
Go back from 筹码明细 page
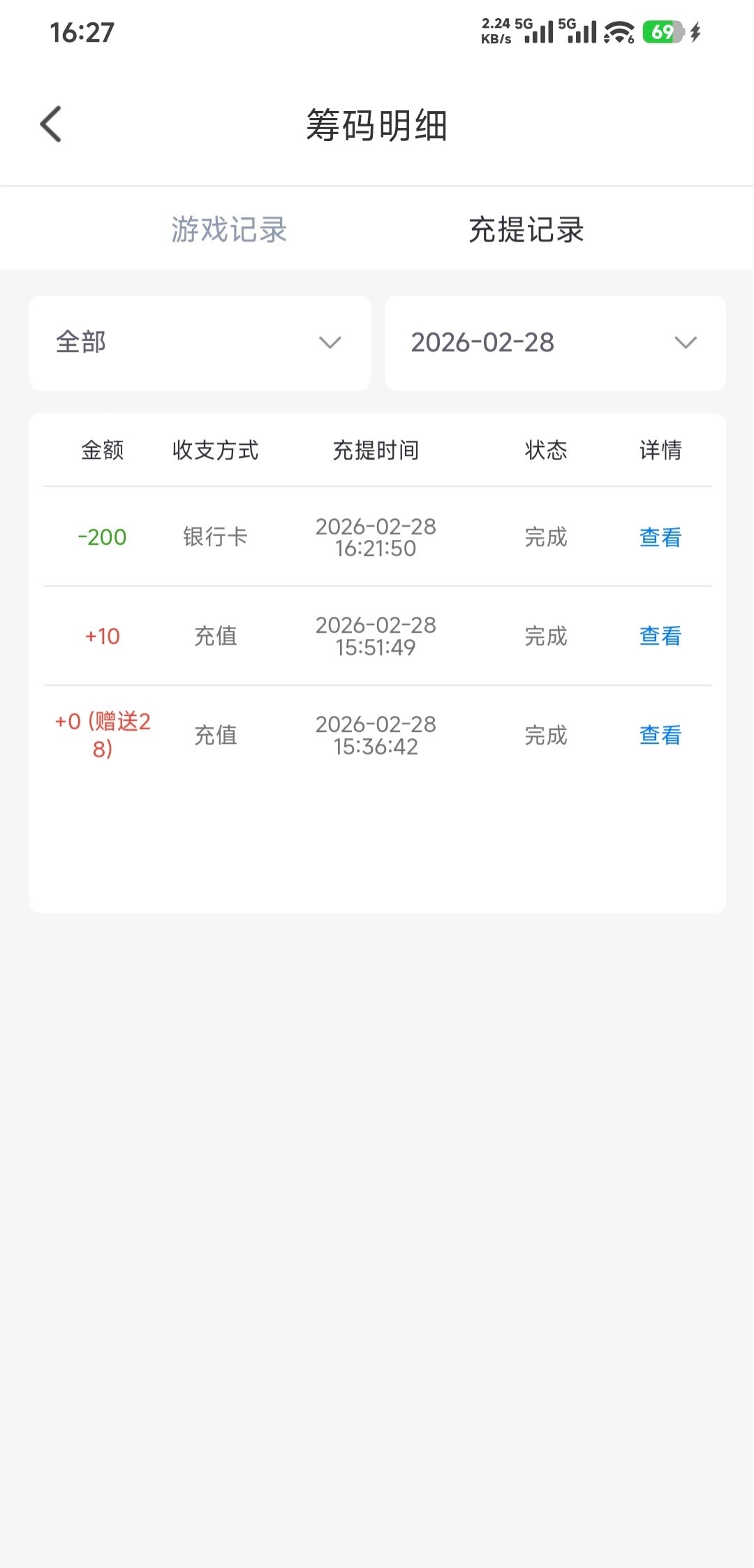coord(51,124)
